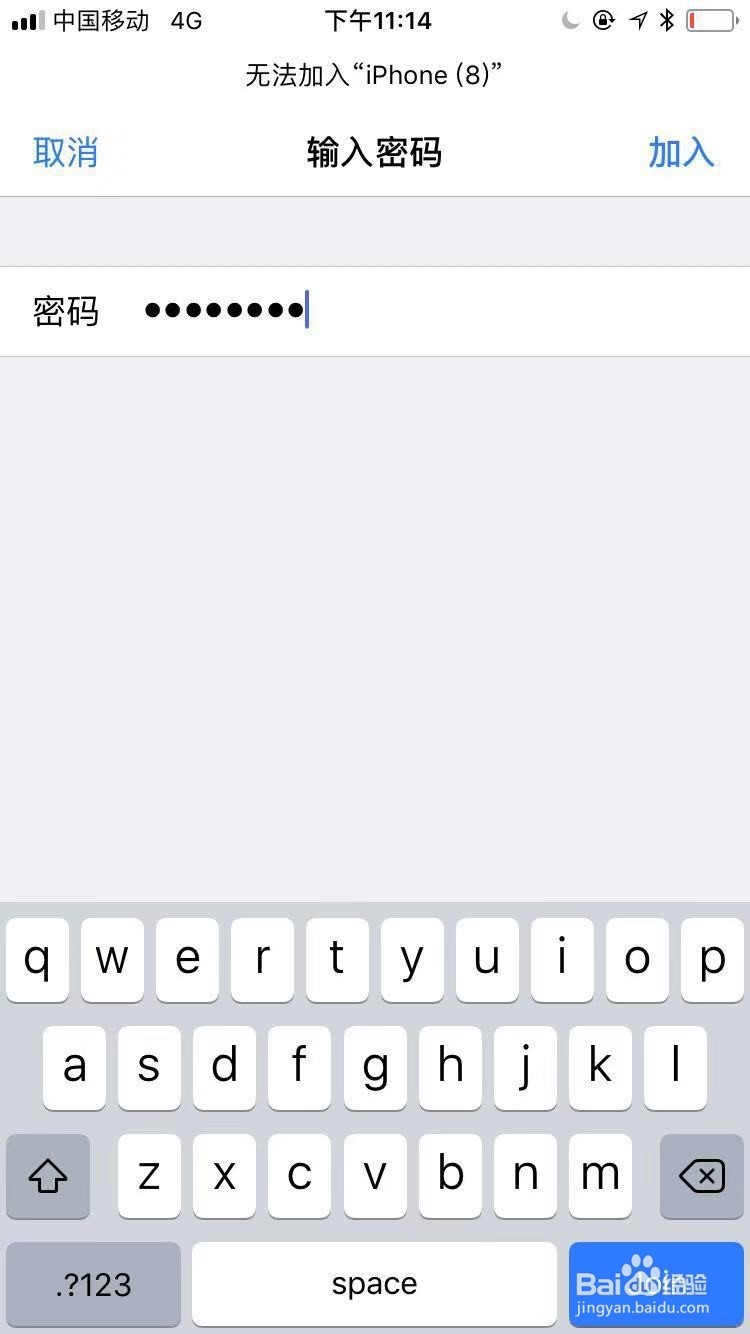750x1334 pixels.
Task: Switch to the numbers keyboard with .?123 key
Action: pyautogui.click(x=92, y=1284)
